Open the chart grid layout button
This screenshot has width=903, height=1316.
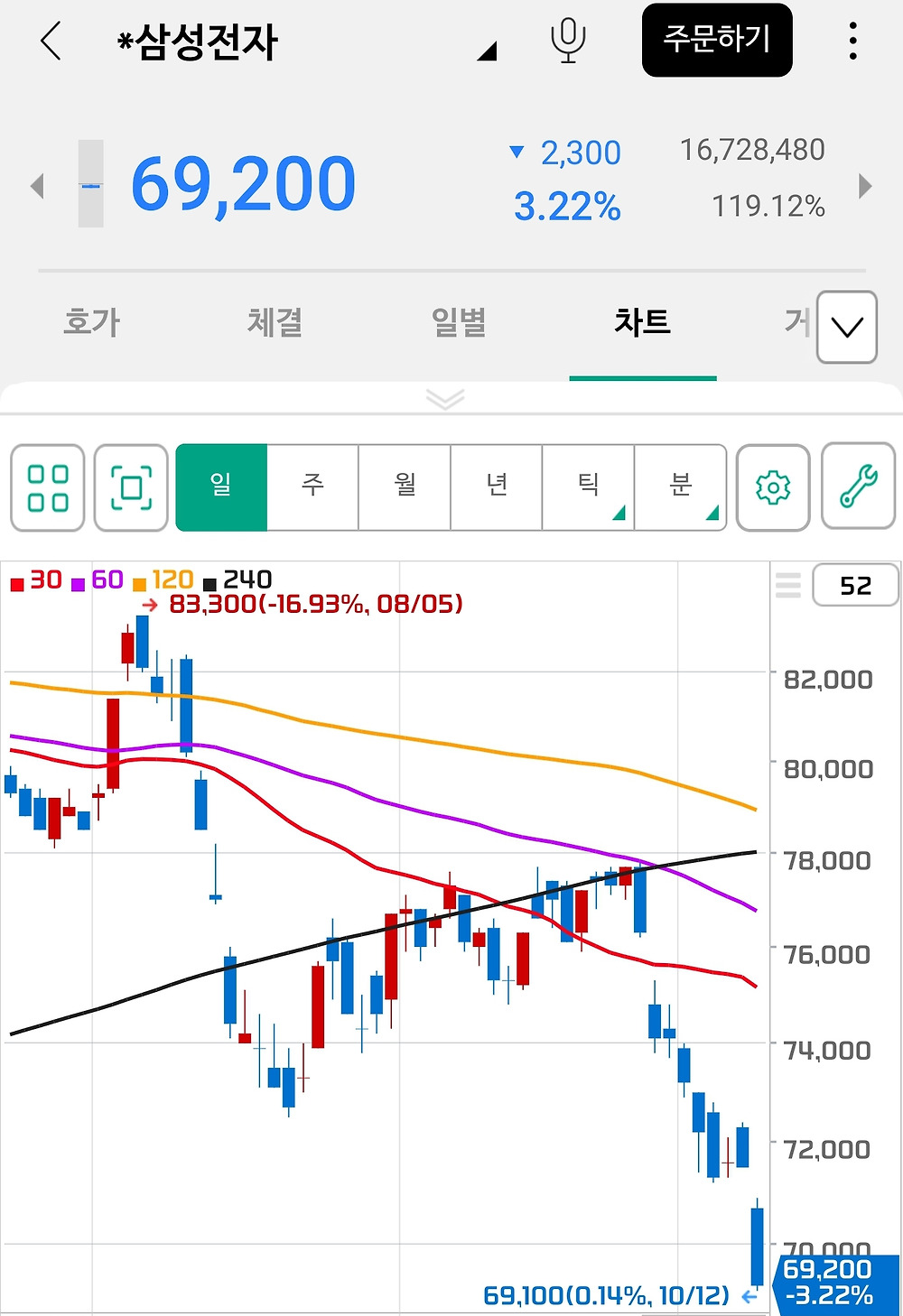click(48, 487)
